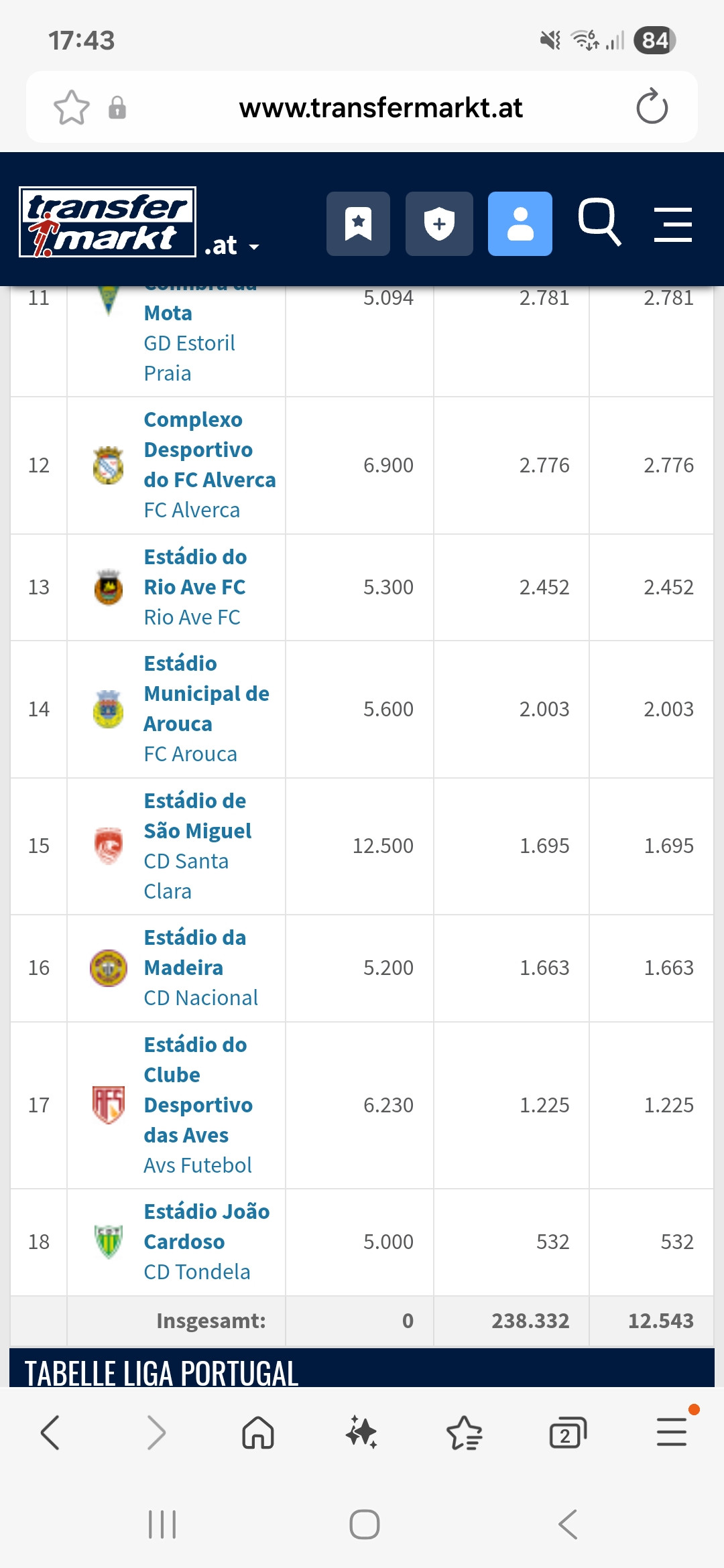Viewport: 724px width, 1568px height.
Task: Open the shield plus button
Action: click(x=439, y=224)
